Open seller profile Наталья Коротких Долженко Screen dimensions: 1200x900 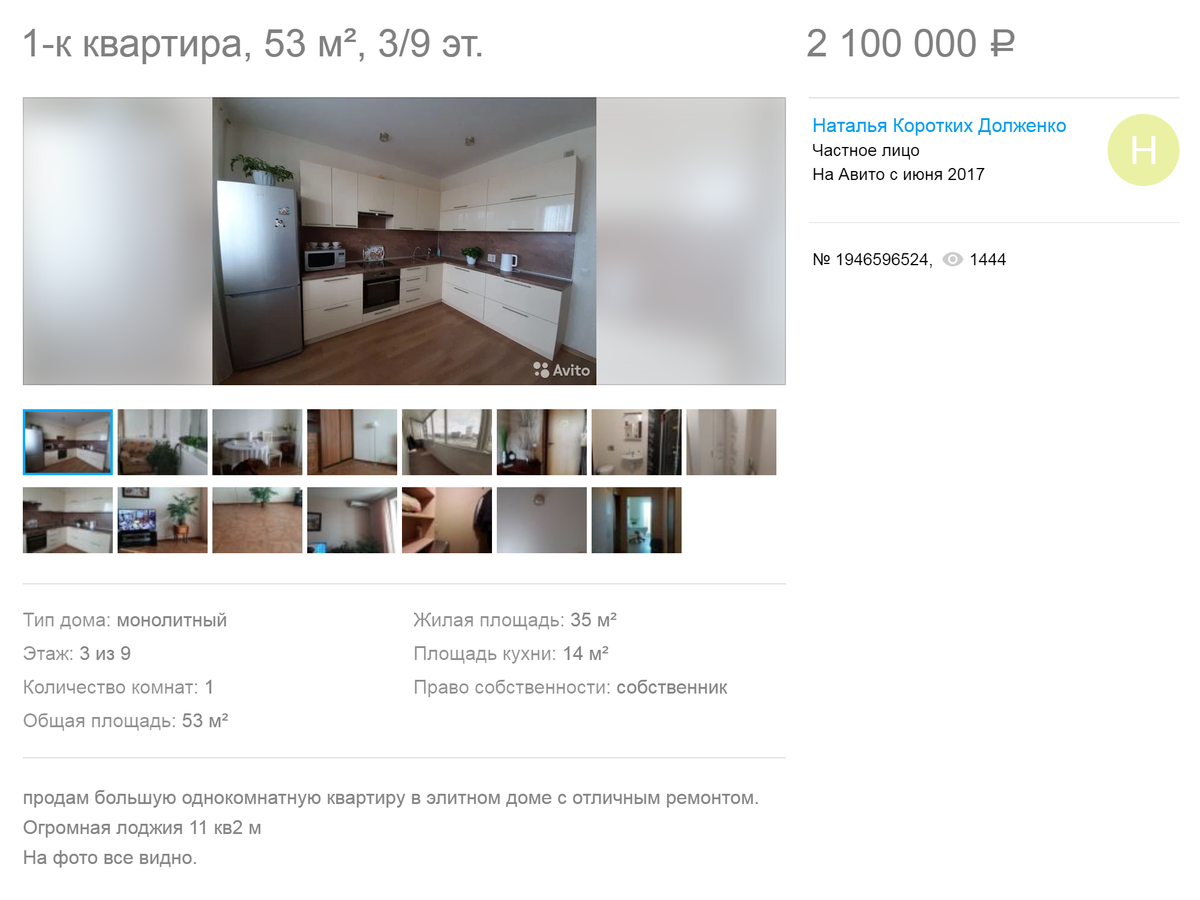point(939,126)
